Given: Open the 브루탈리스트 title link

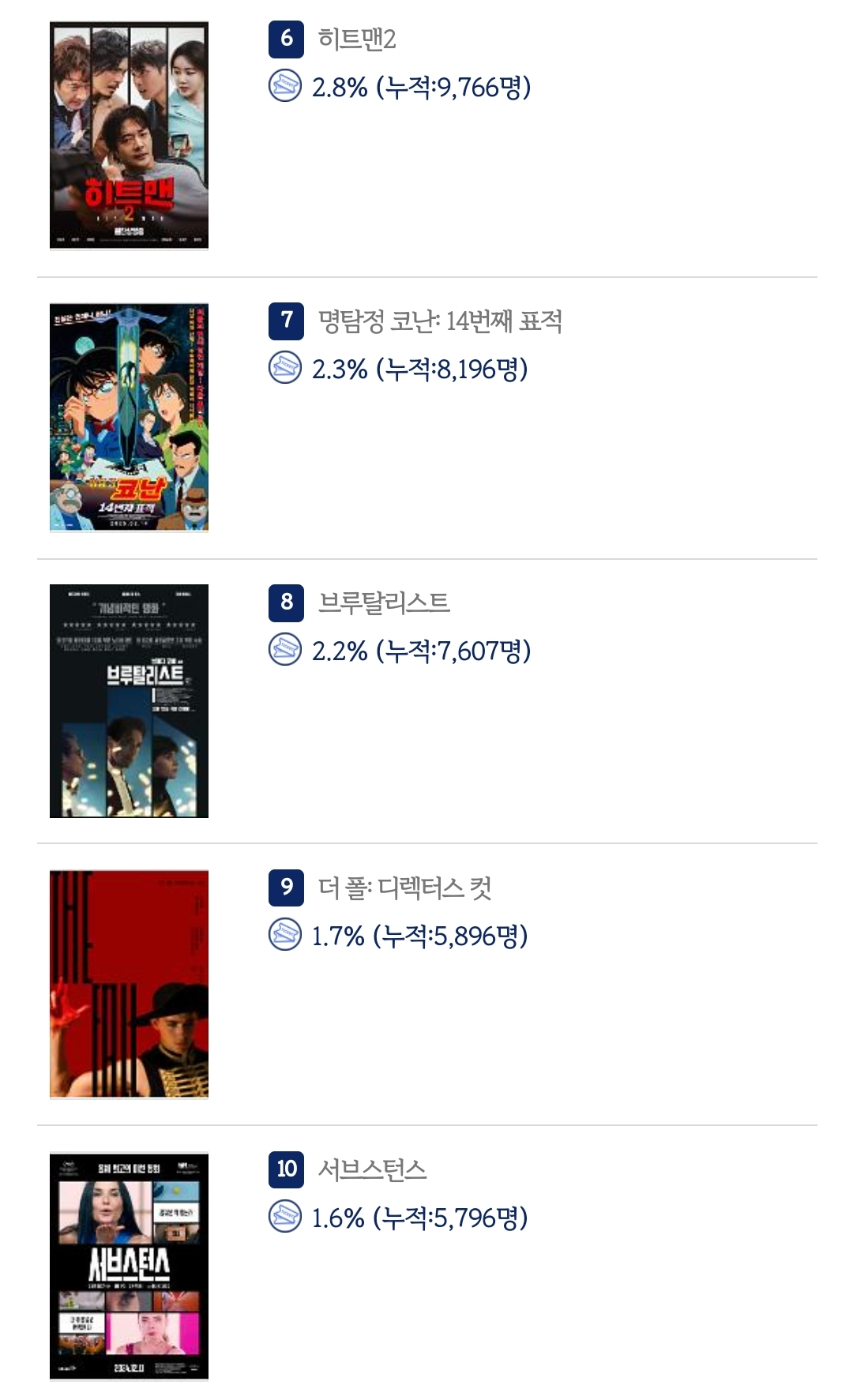Looking at the screenshot, I should click(384, 602).
